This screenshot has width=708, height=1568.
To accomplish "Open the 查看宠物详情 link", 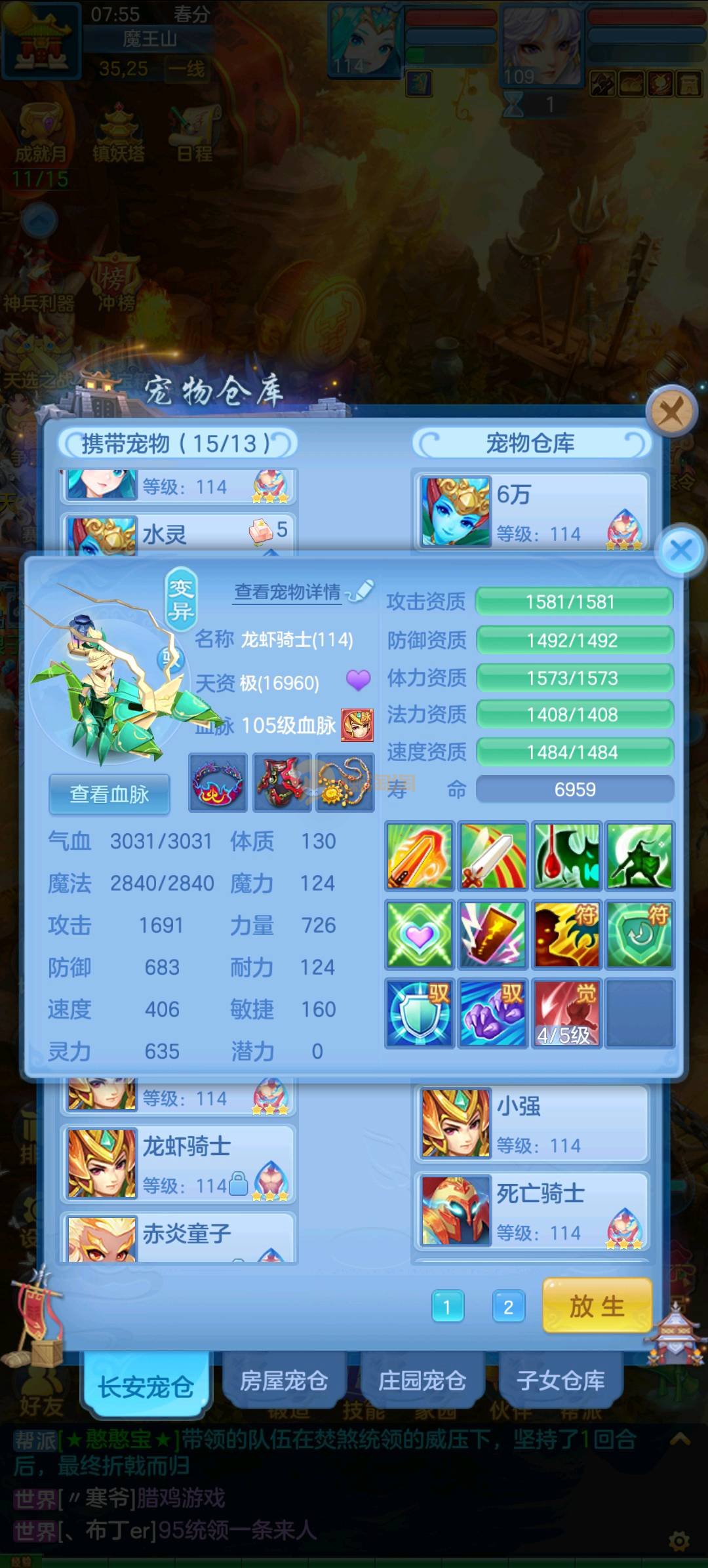I will point(288,592).
